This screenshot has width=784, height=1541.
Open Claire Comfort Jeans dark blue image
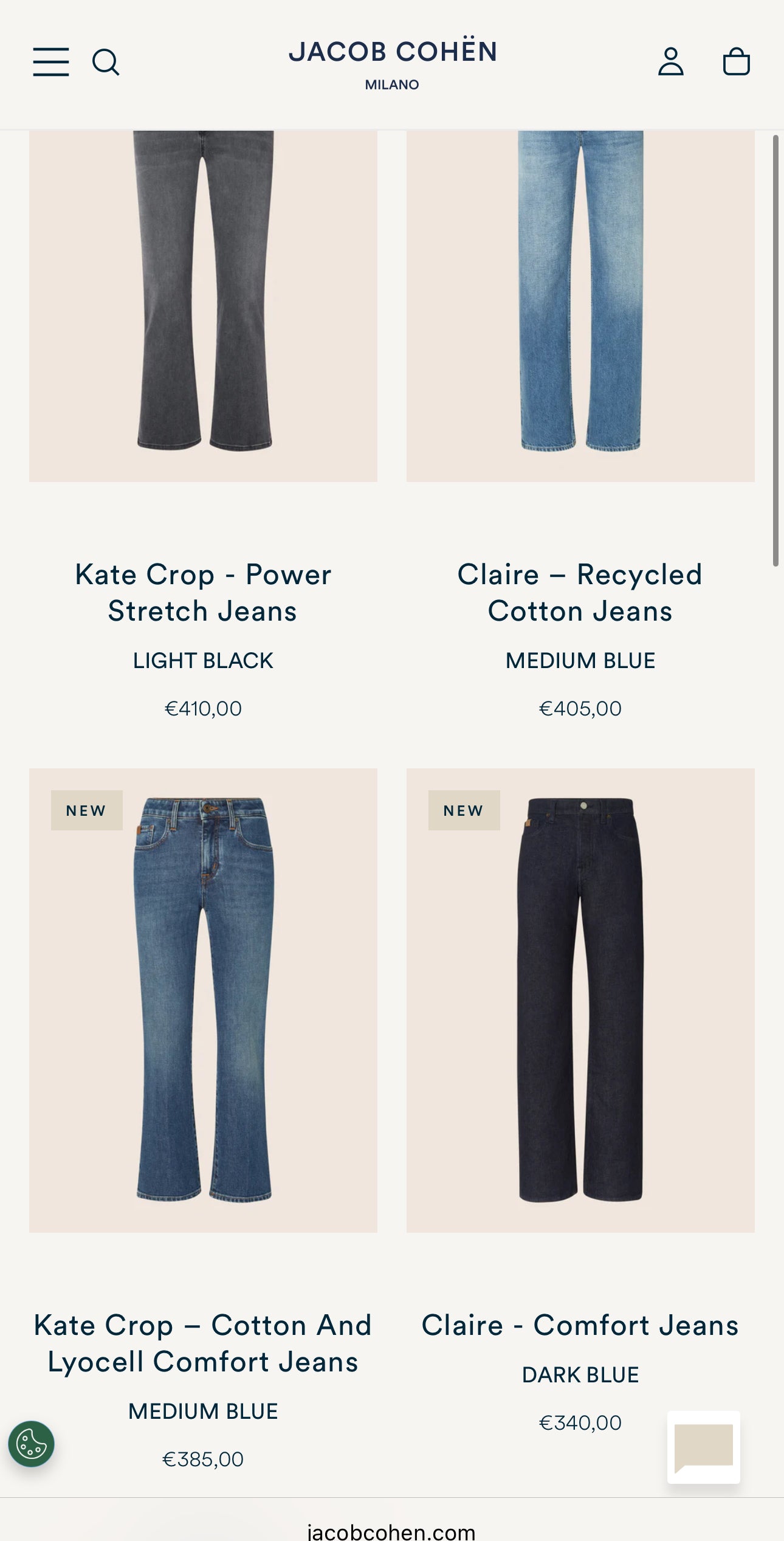[580, 1000]
